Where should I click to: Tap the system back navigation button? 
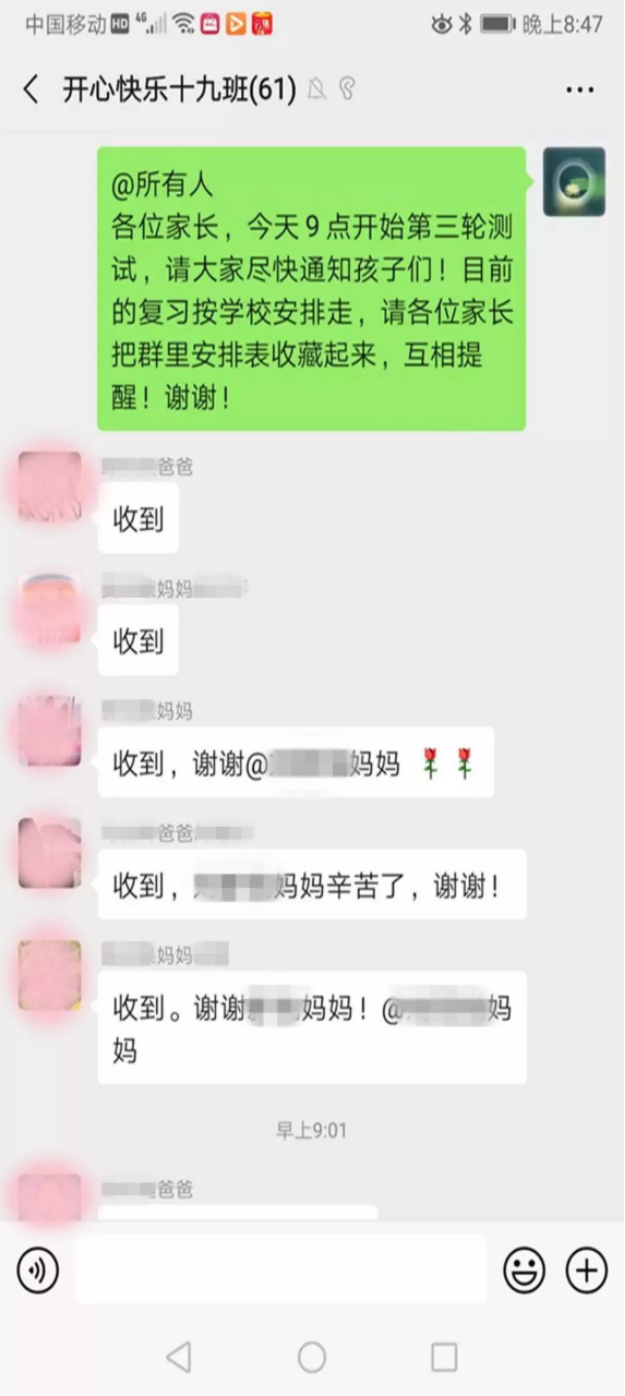pos(179,1357)
